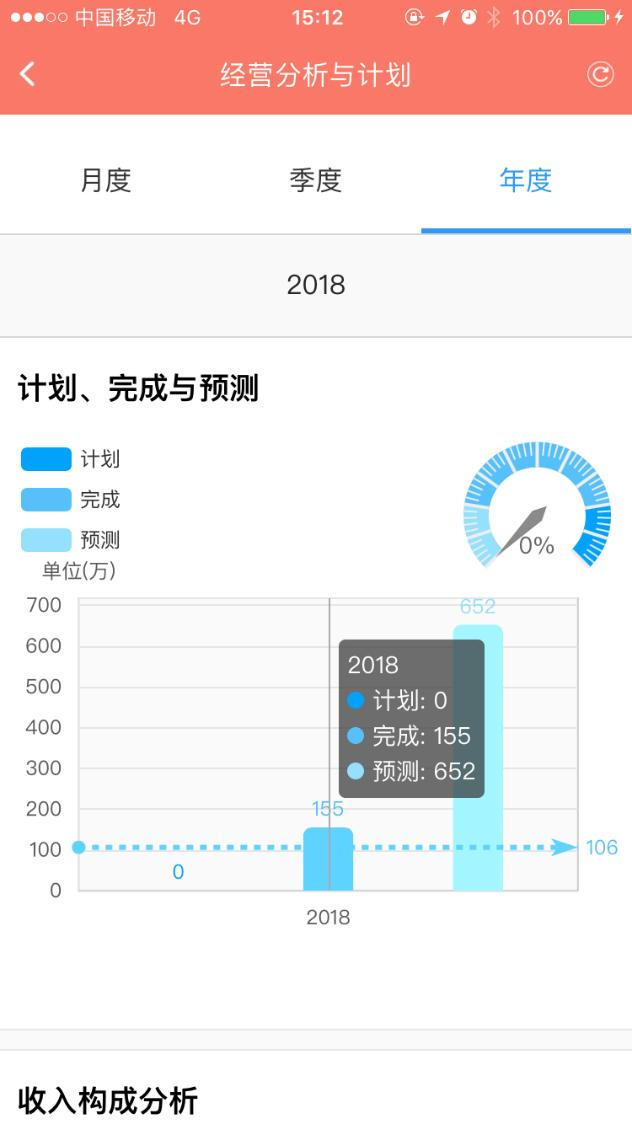This screenshot has width=632, height=1124.
Task: Open the 2018 year picker
Action: tap(316, 285)
